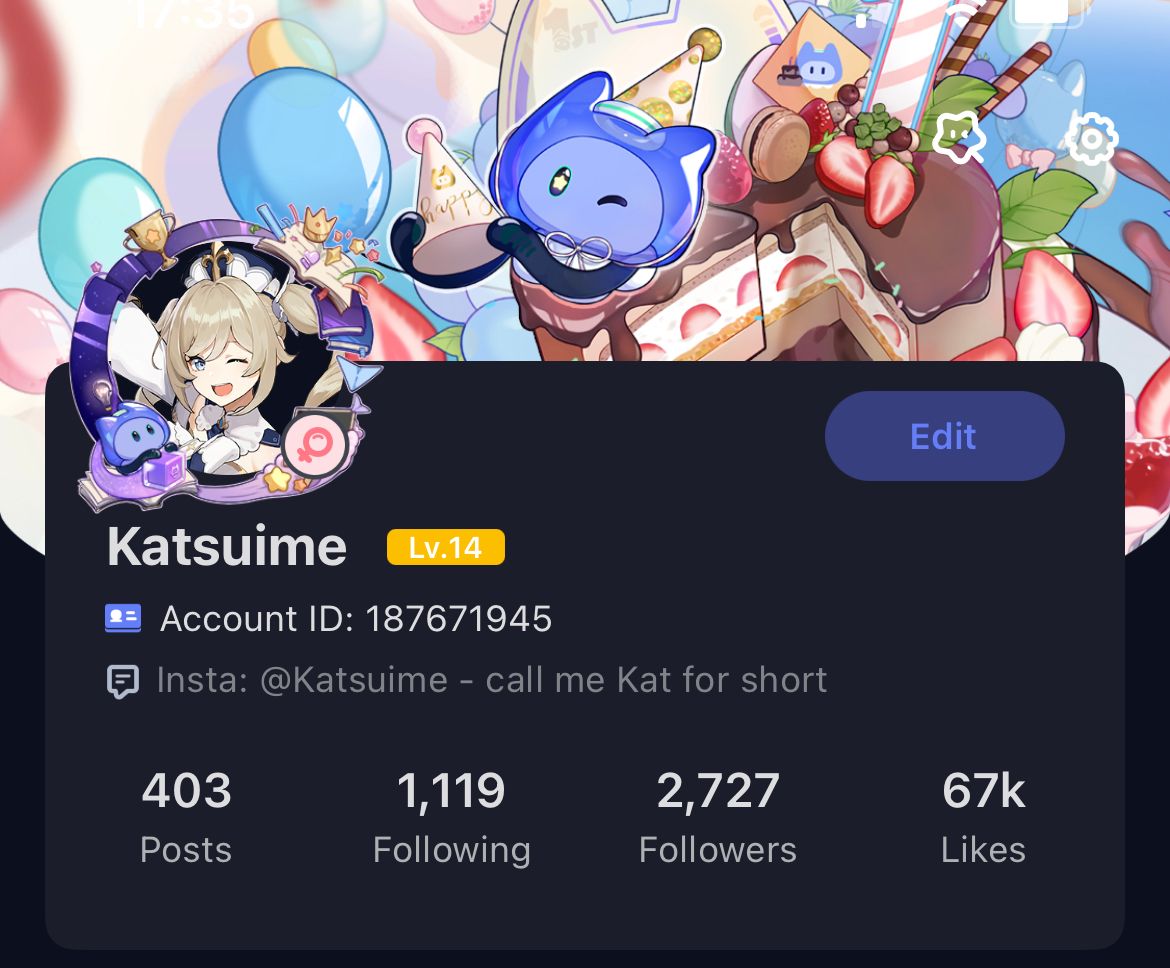Open the mascot search icon beside settings

click(959, 137)
